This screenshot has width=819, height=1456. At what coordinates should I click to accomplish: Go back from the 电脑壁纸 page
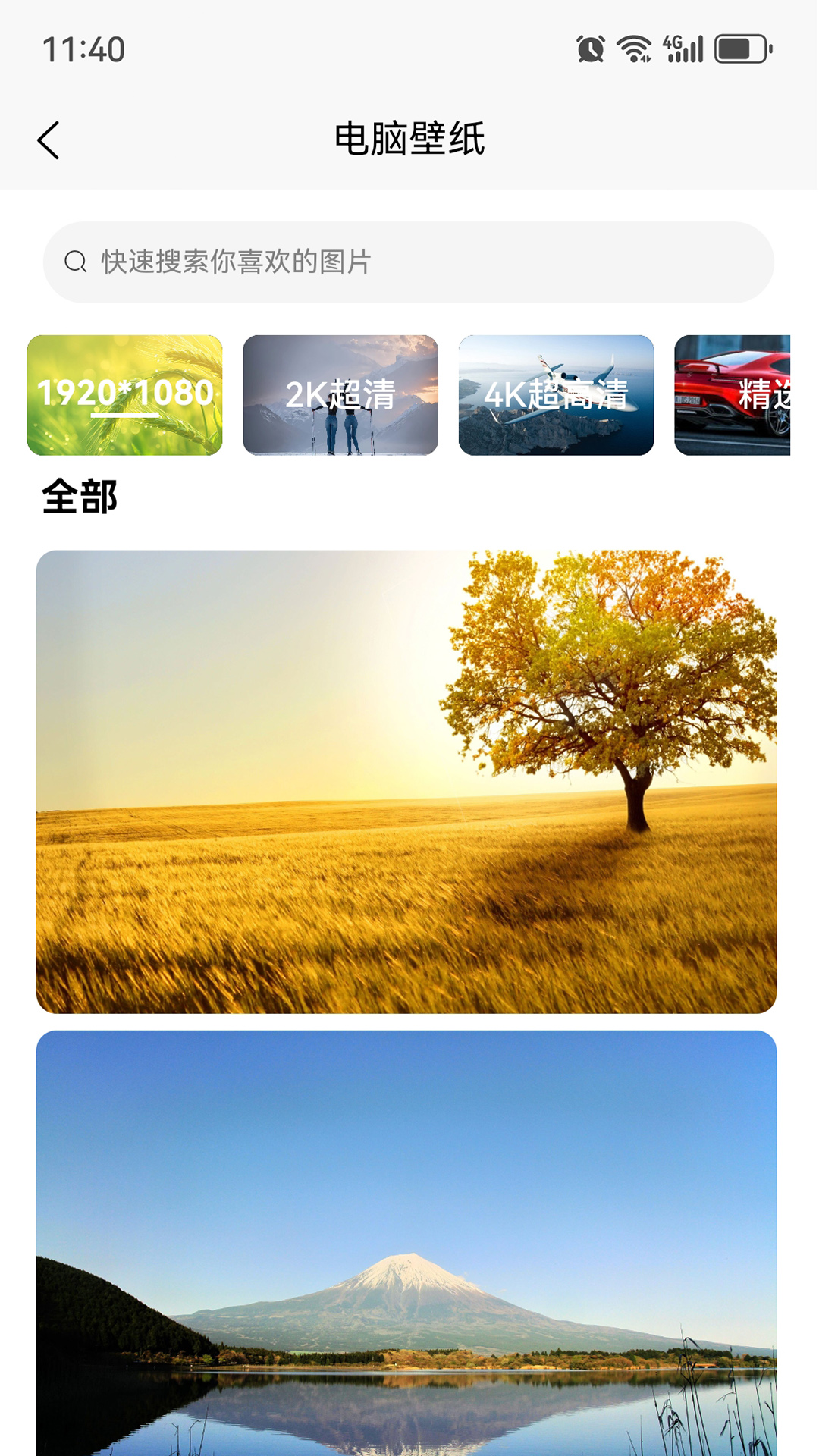coord(49,140)
